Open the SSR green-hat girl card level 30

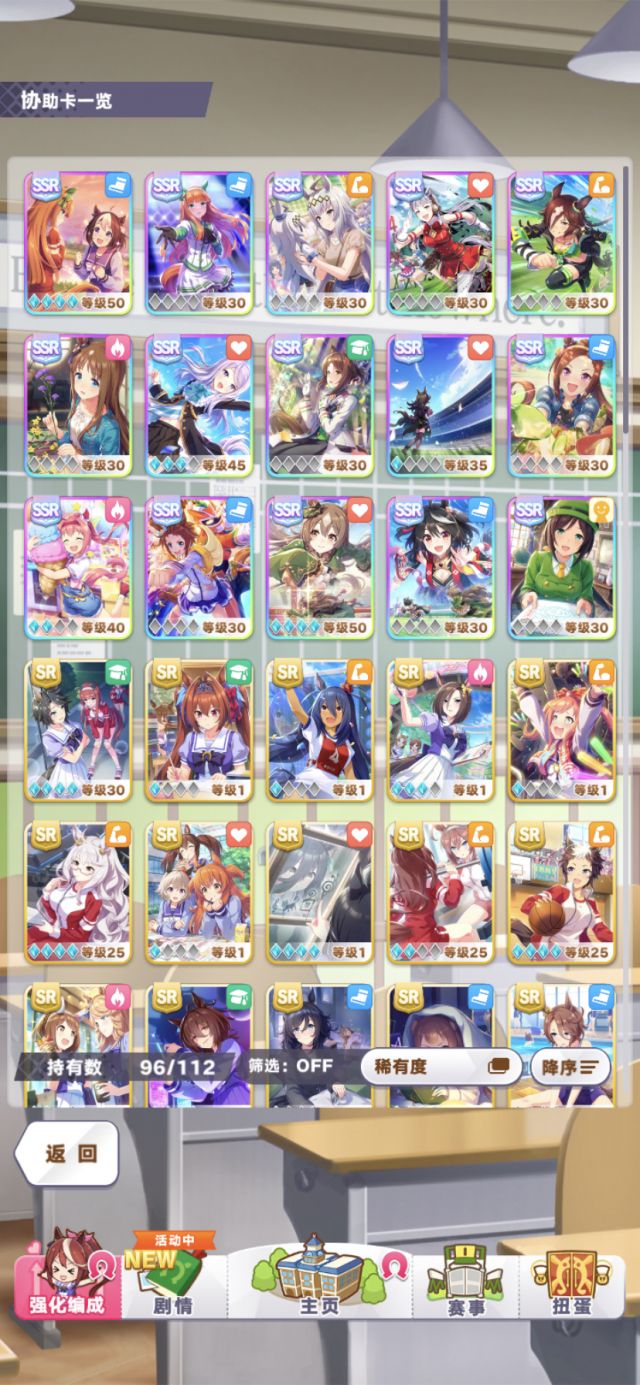(x=560, y=568)
